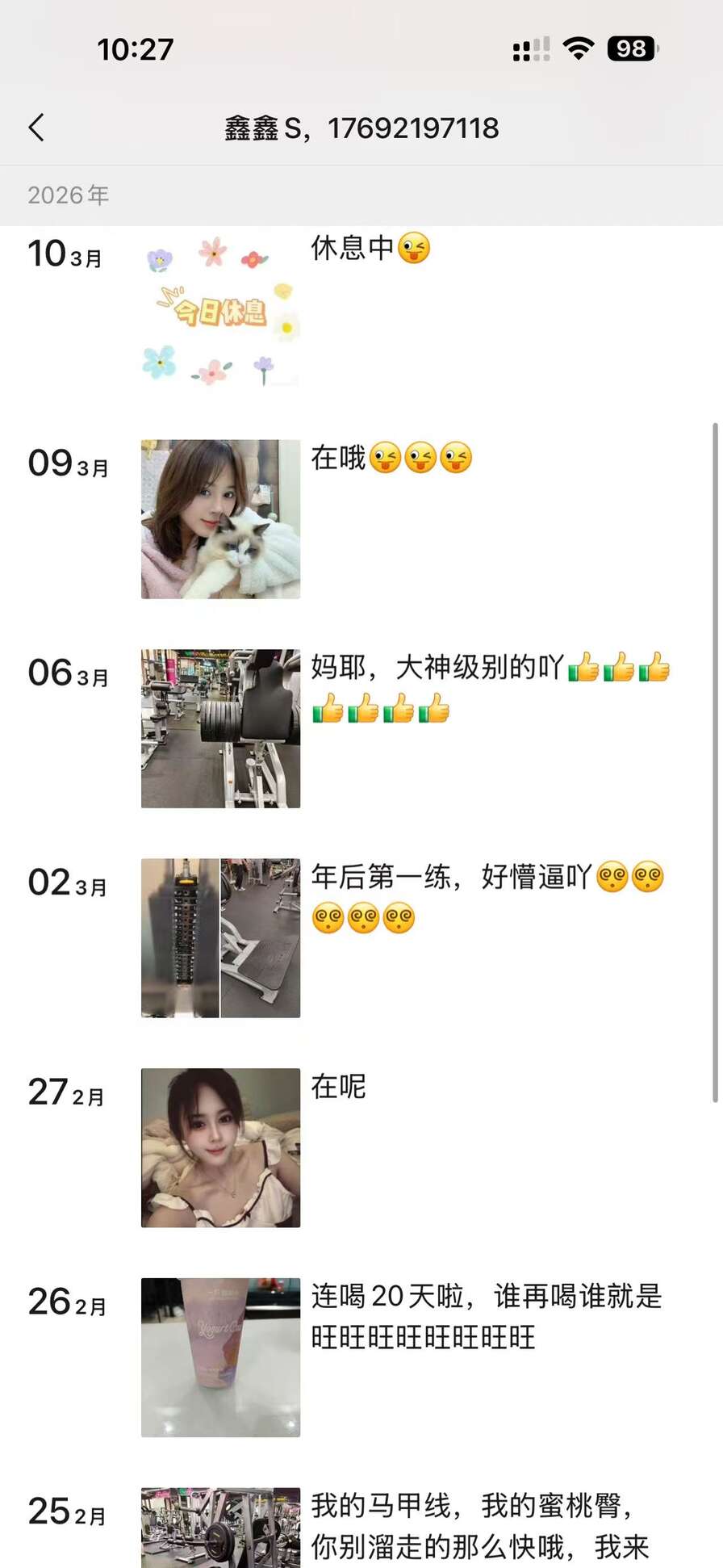
Task: Open the 25 February '我的马甲线' post
Action: (x=220, y=1528)
